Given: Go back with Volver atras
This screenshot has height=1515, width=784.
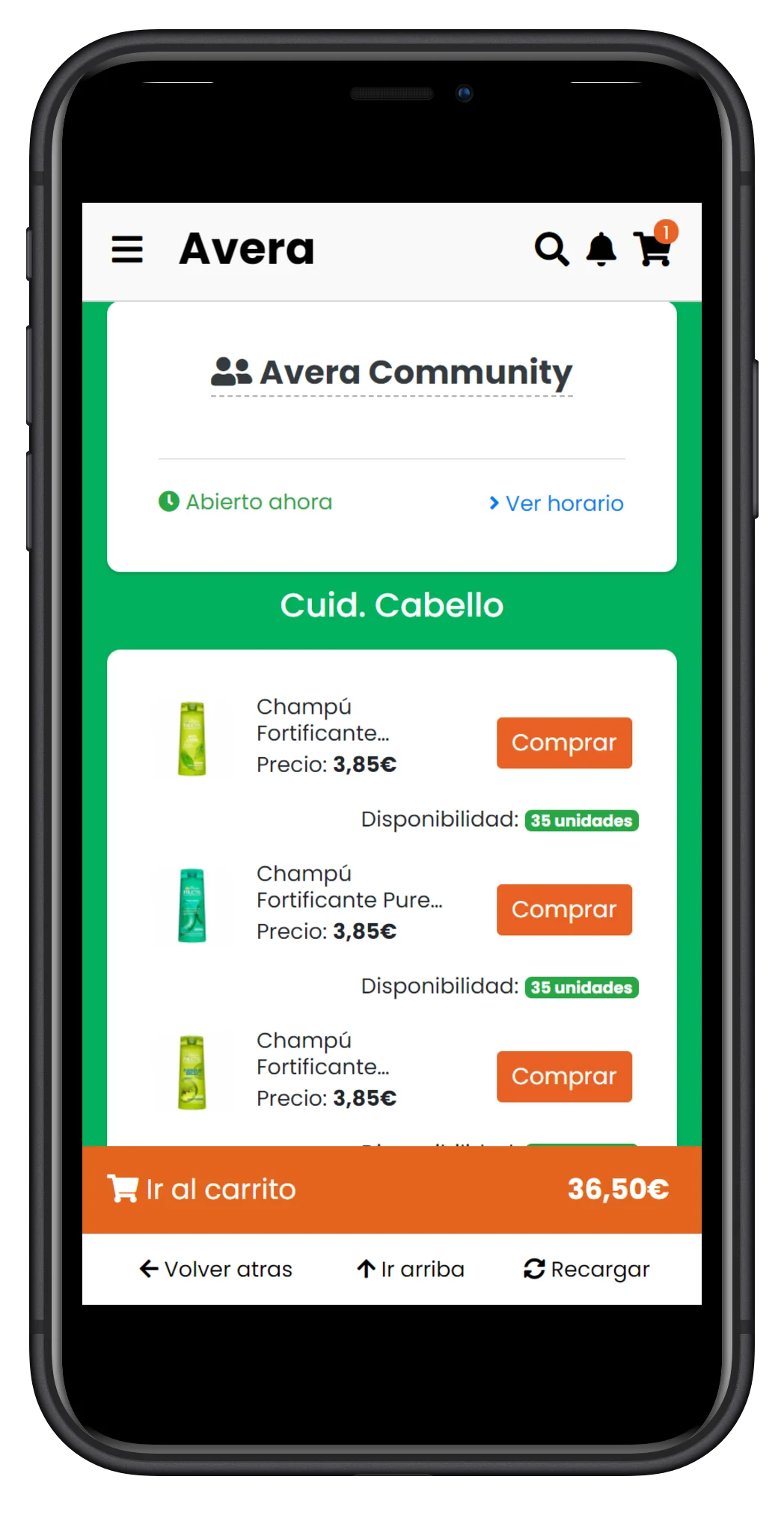Looking at the screenshot, I should pos(216,1270).
